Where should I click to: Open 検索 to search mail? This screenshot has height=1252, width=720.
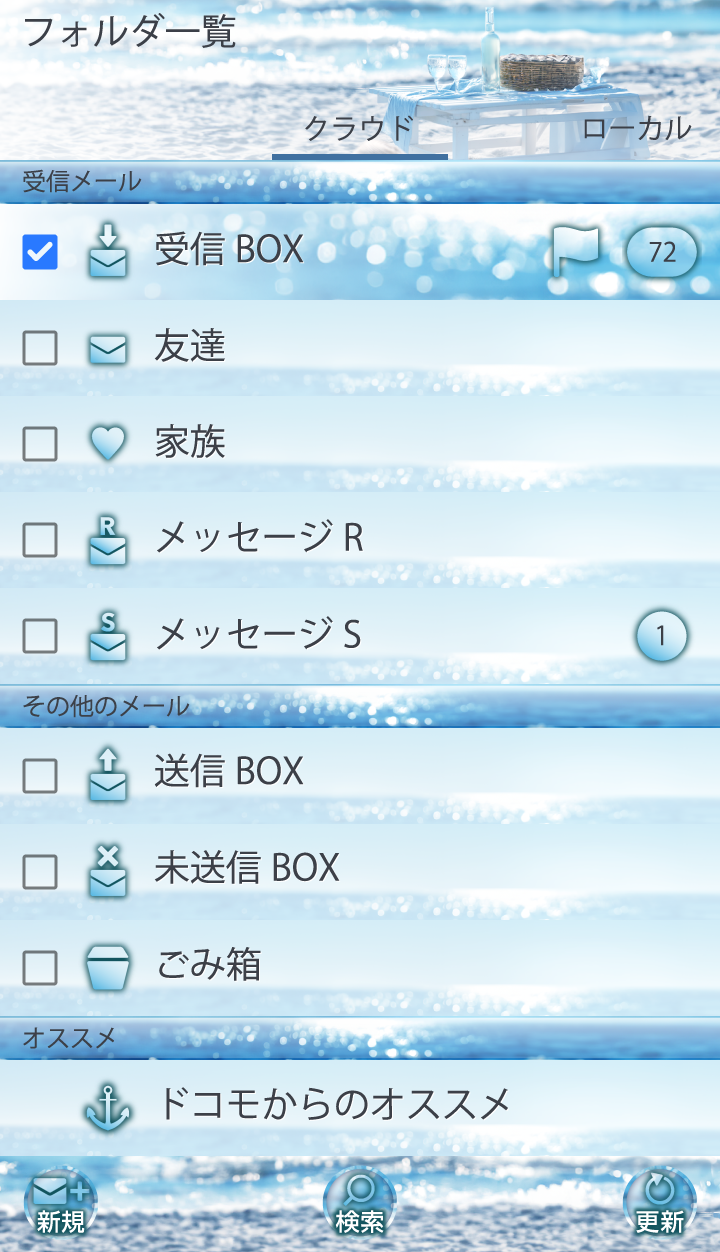click(x=360, y=1205)
